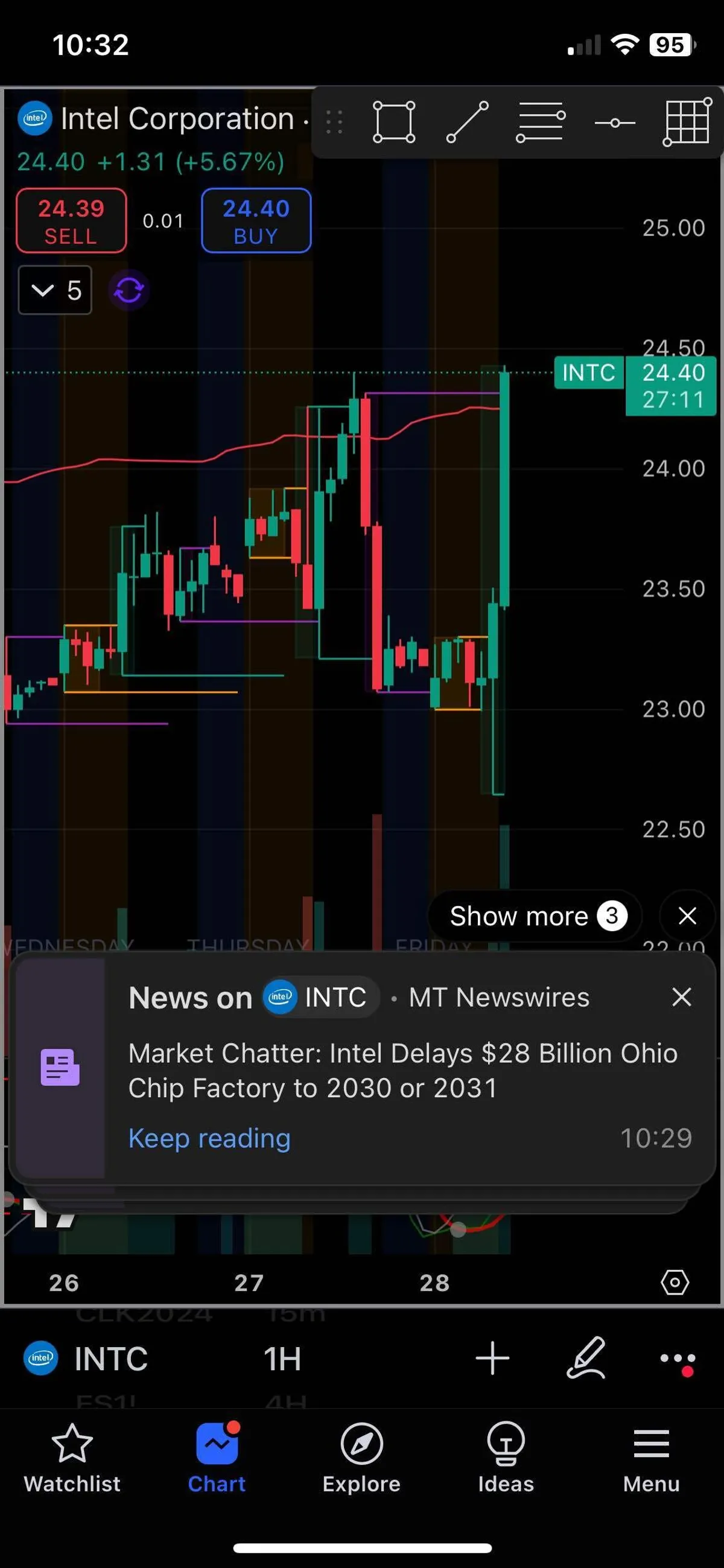Open the drawing pencil tools
724x1568 pixels.
click(586, 1358)
